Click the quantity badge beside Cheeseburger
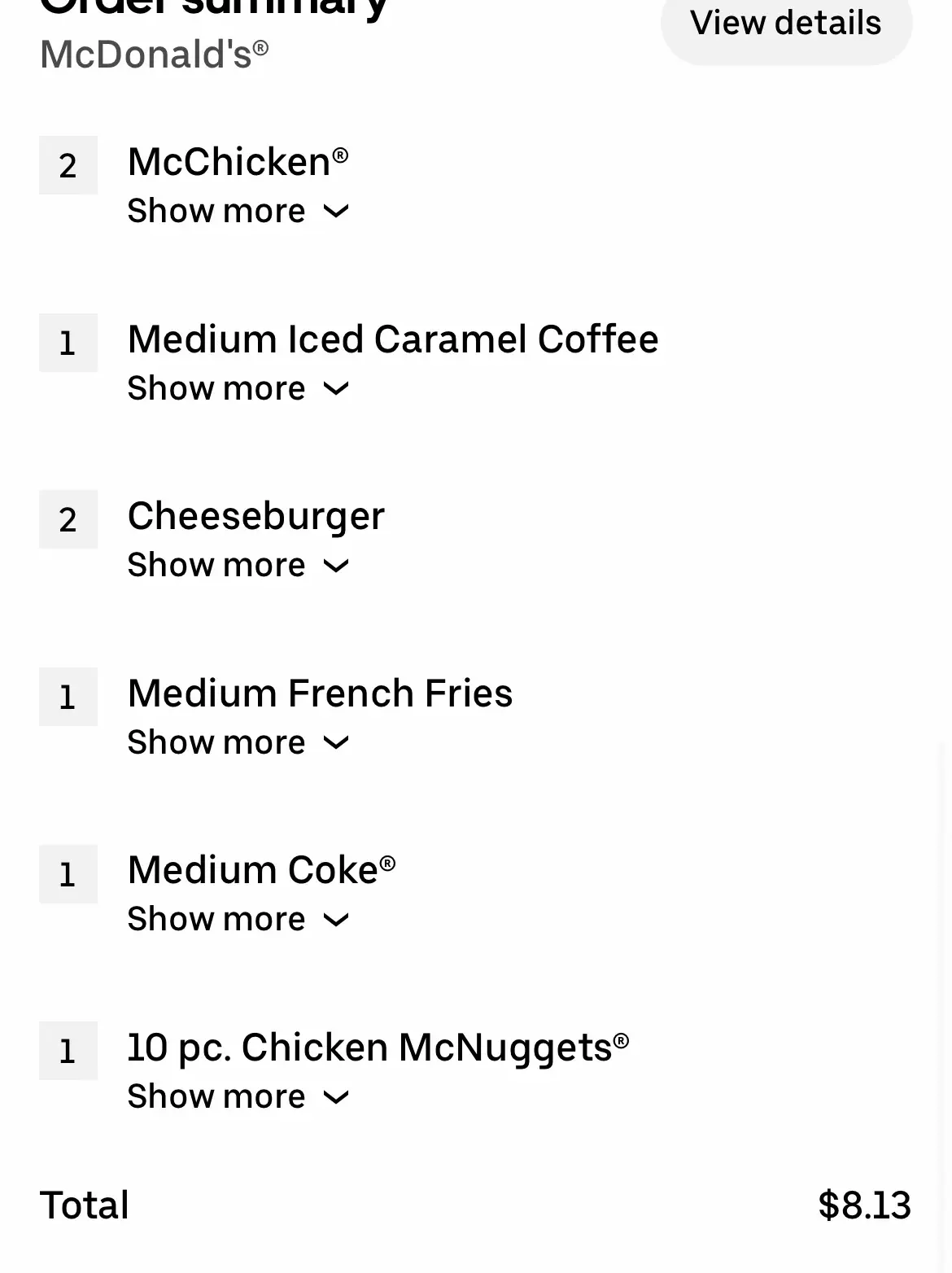 (68, 519)
